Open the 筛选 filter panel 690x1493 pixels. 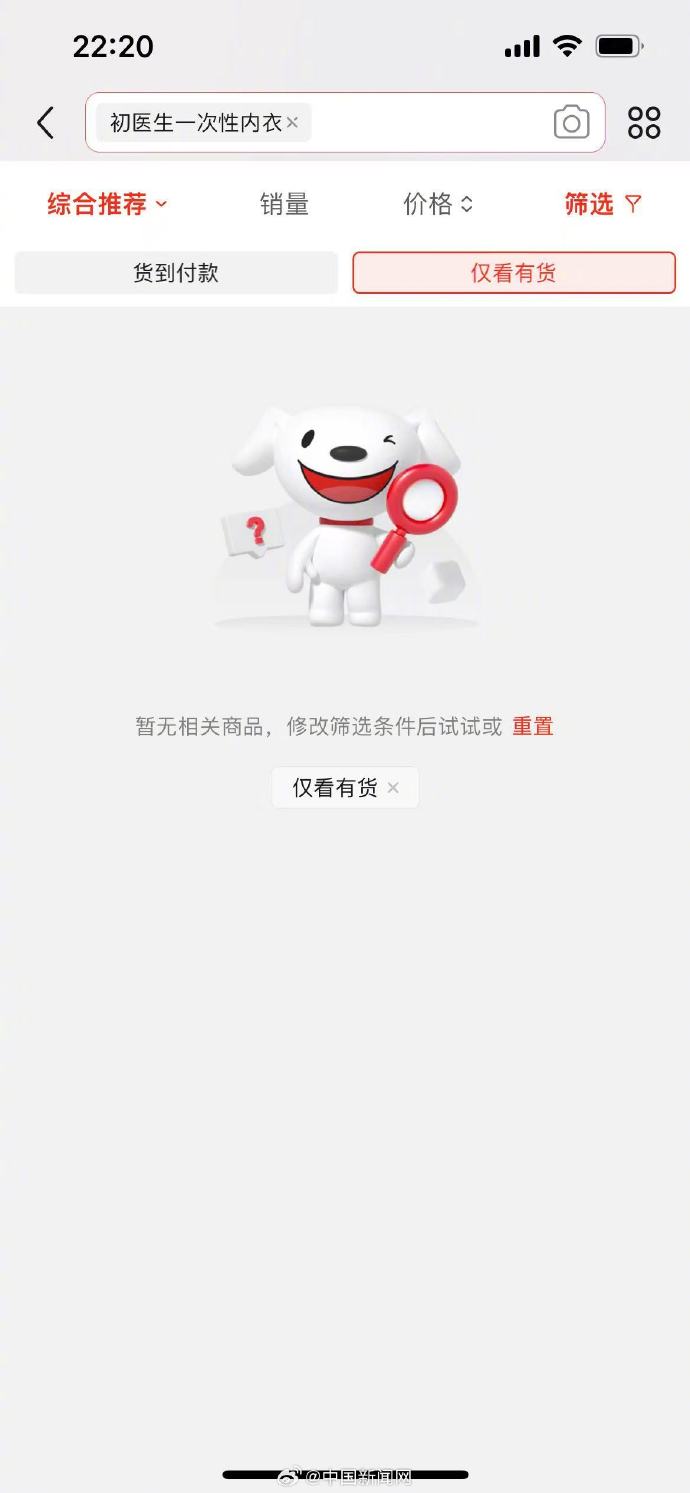coord(602,204)
